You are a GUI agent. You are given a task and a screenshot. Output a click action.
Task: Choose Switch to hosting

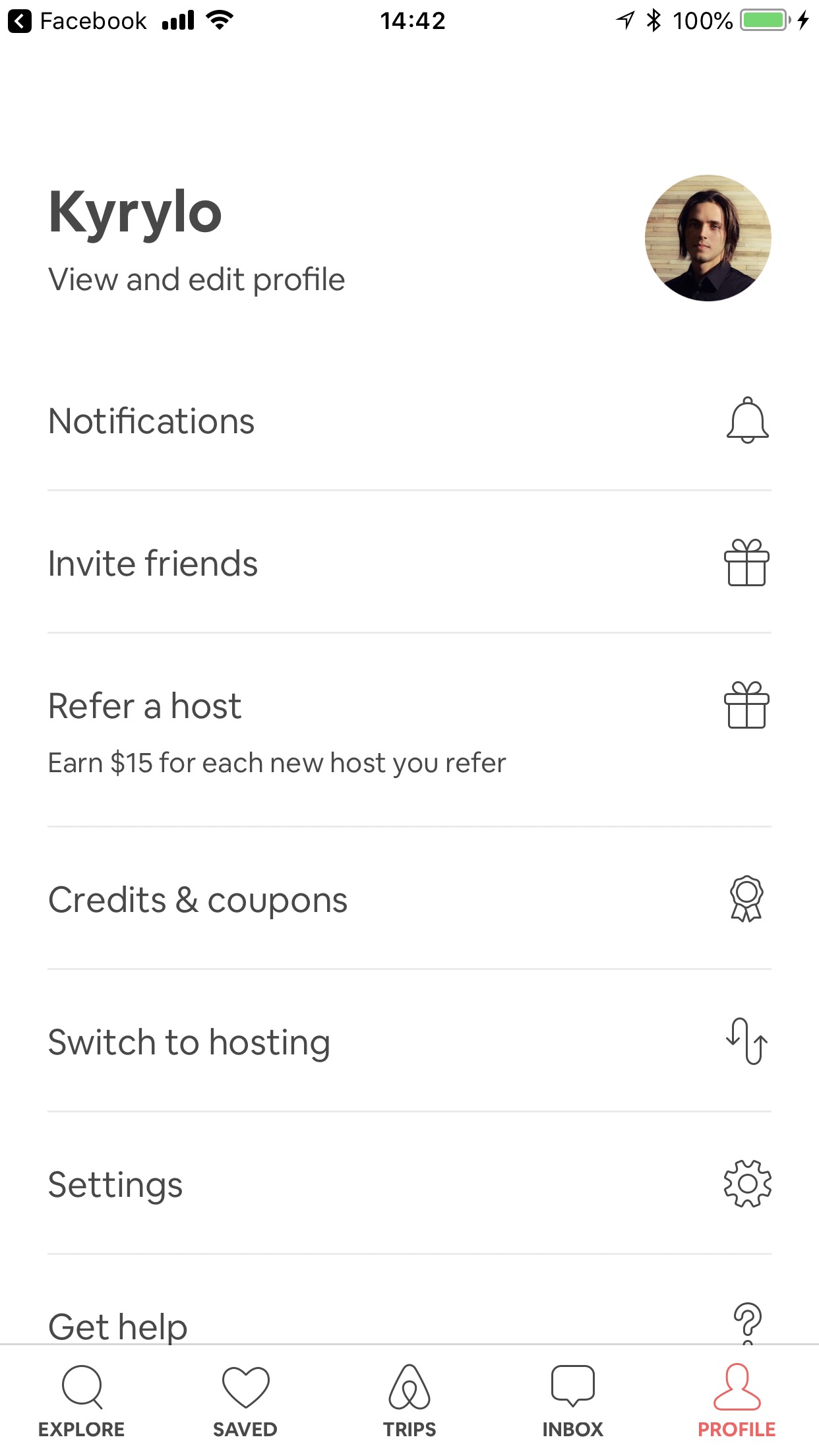point(409,1043)
